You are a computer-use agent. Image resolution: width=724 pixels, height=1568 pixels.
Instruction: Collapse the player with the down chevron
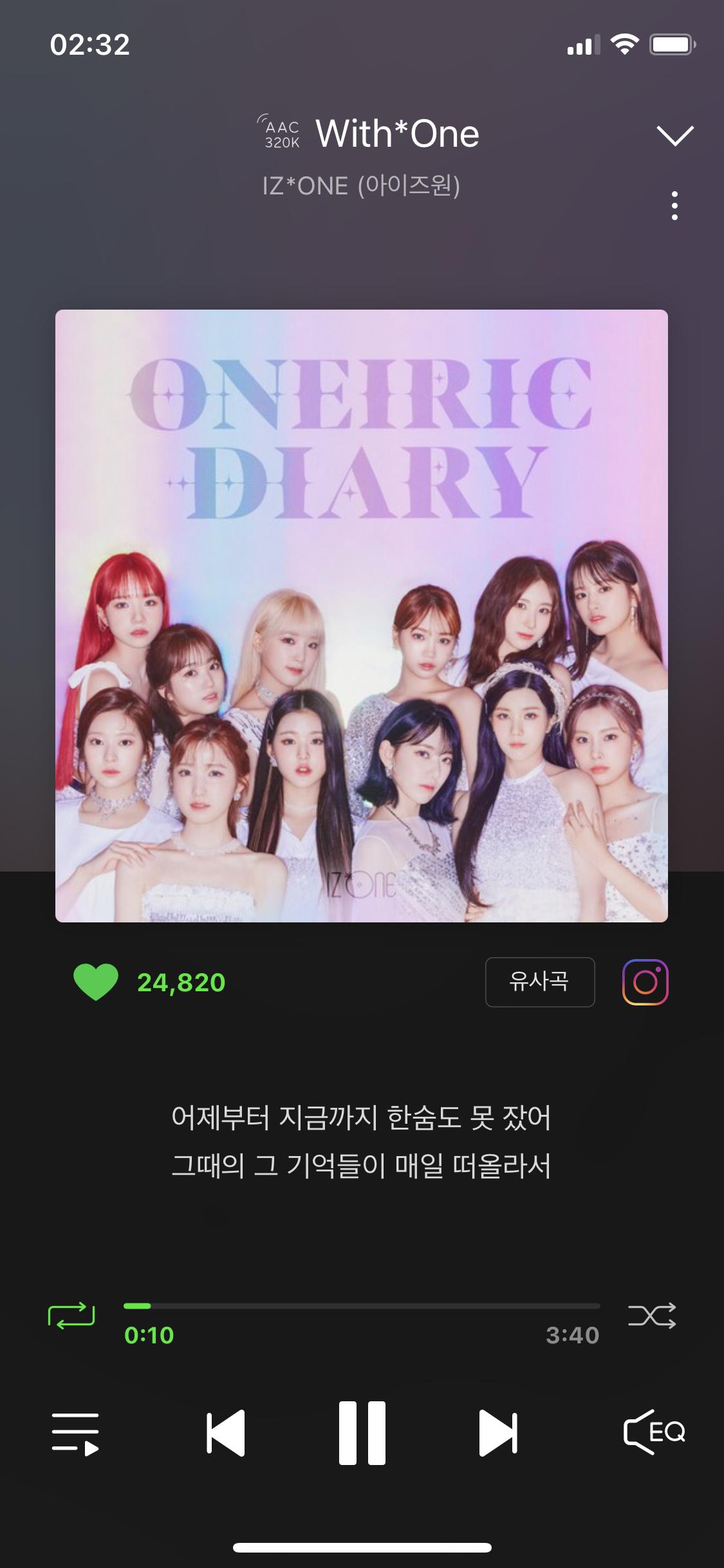coord(674,135)
